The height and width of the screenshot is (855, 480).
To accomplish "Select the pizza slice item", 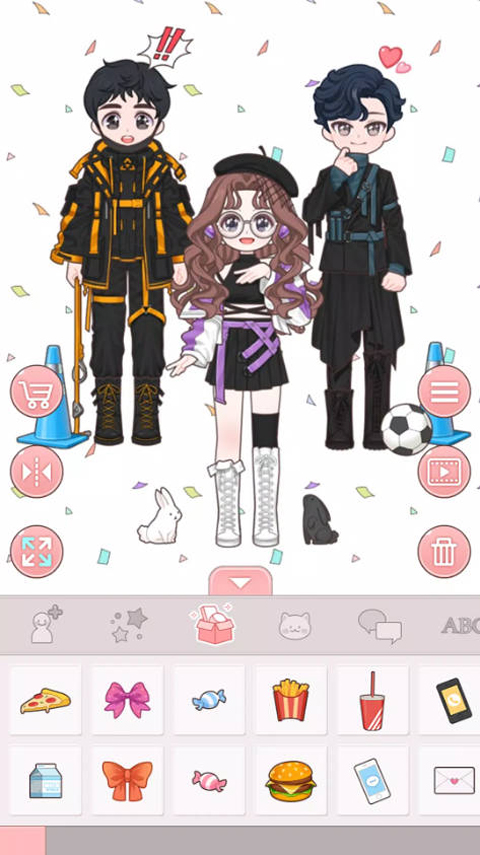I will tap(45, 700).
